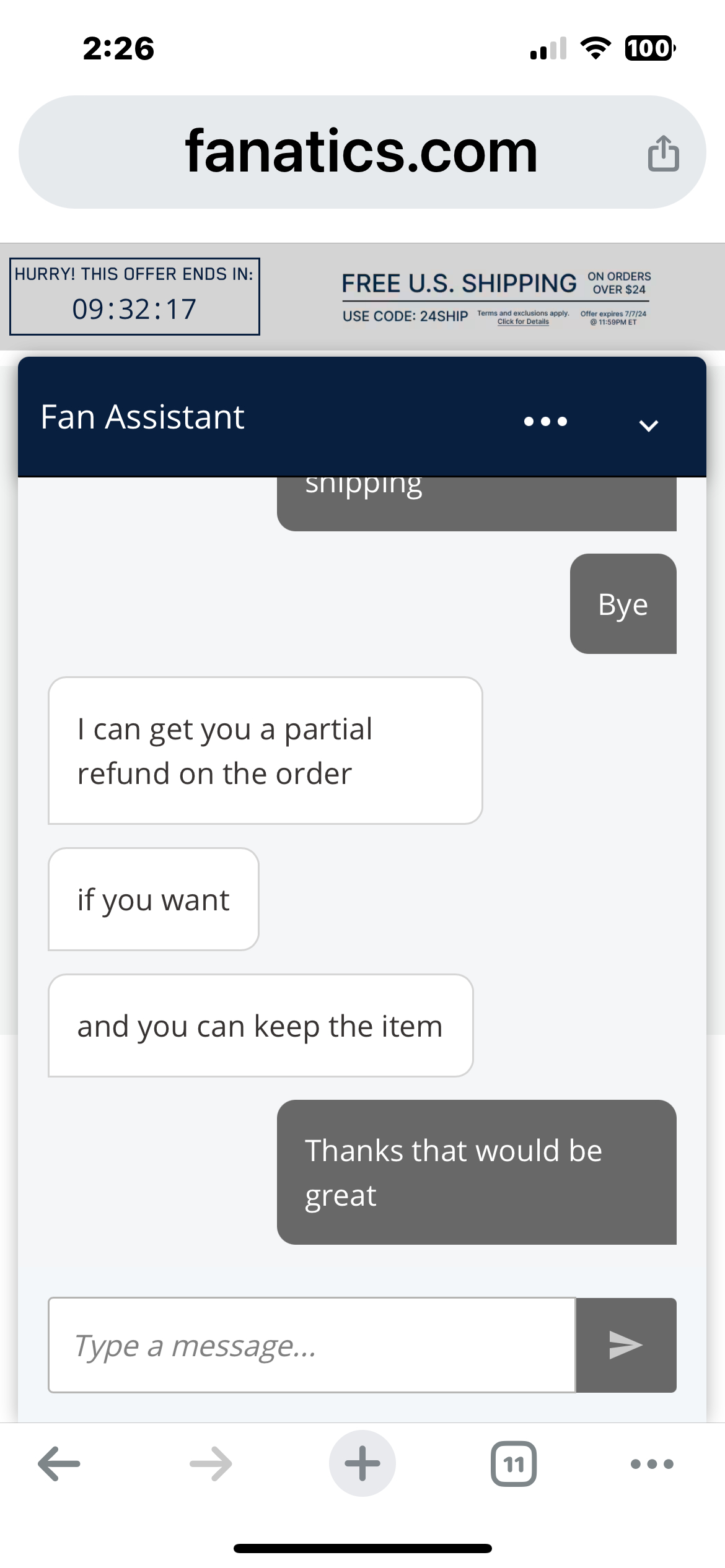View the 11 open browser tabs
725x1568 pixels.
click(x=514, y=1463)
